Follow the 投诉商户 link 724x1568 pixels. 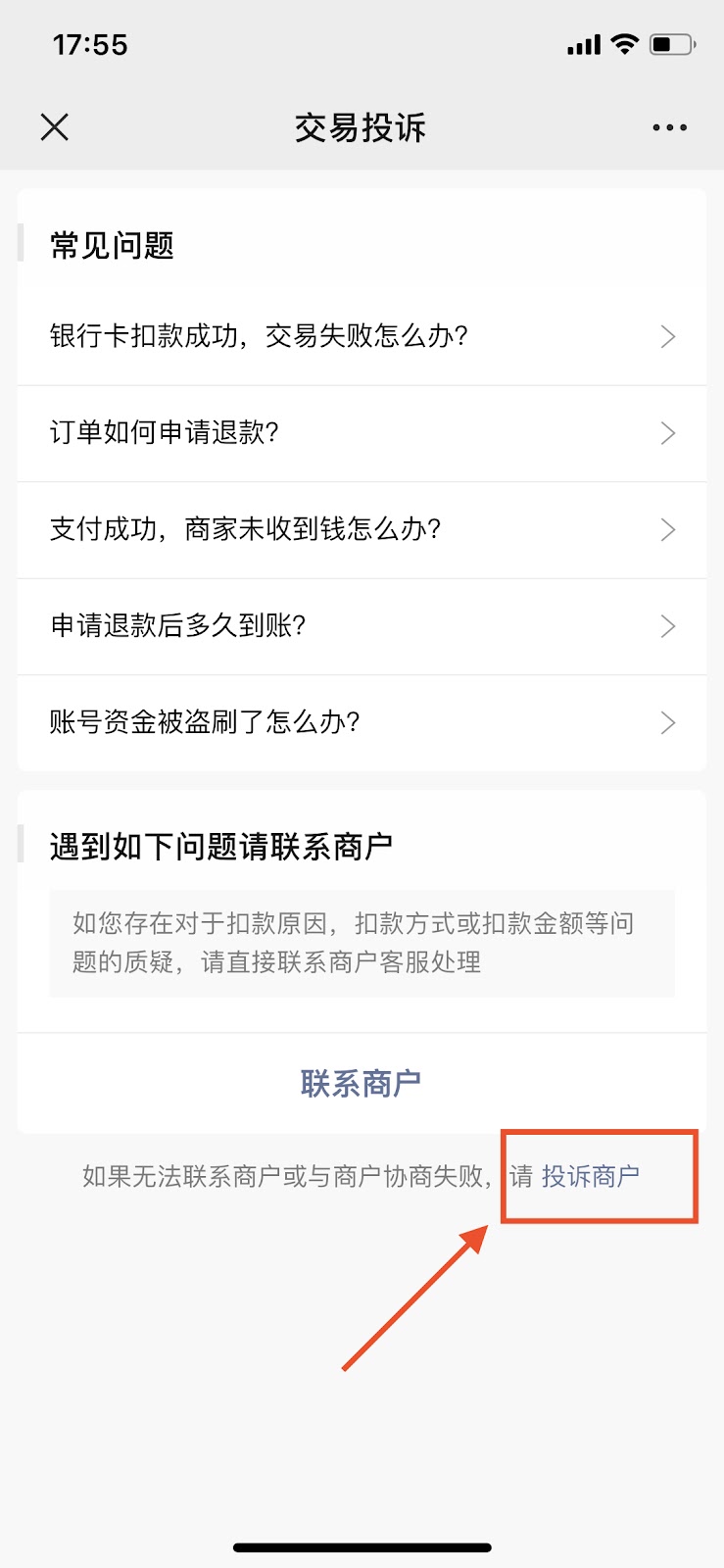(x=590, y=1176)
